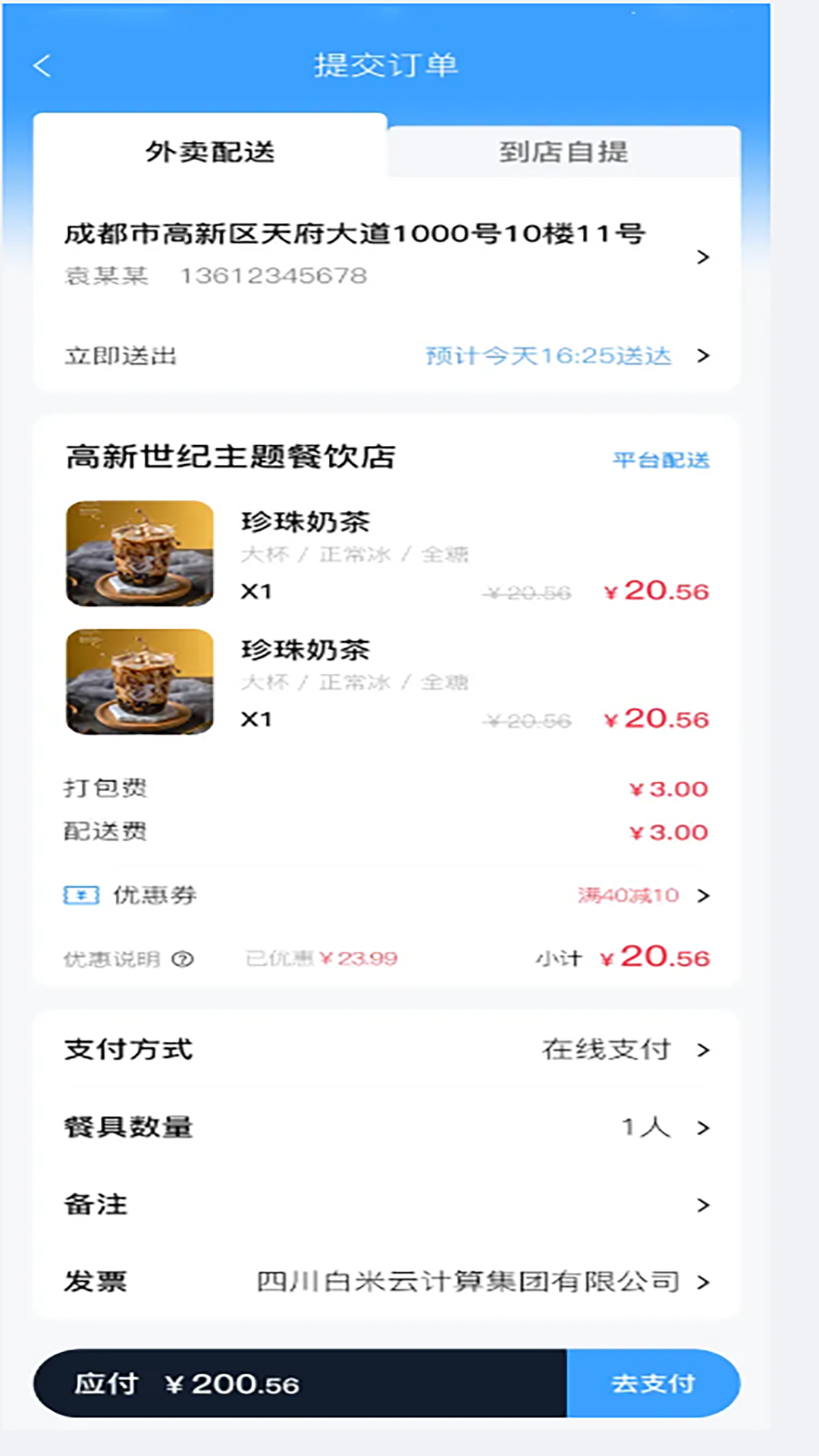This screenshot has height=1456, width=819.
Task: Select the 外卖配送 tab
Action: pos(210,152)
